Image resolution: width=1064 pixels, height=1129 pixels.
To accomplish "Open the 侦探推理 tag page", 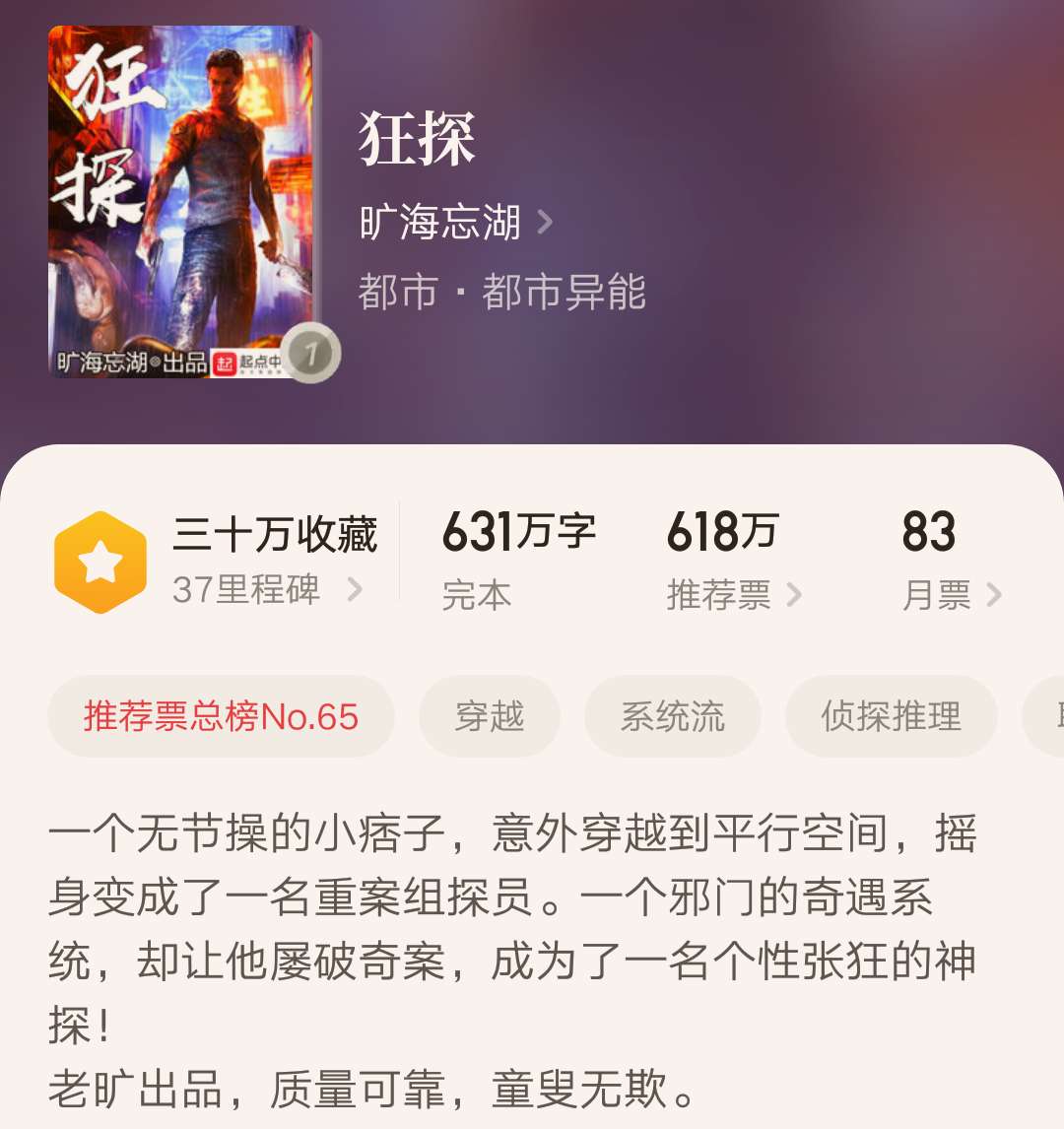I will click(890, 716).
